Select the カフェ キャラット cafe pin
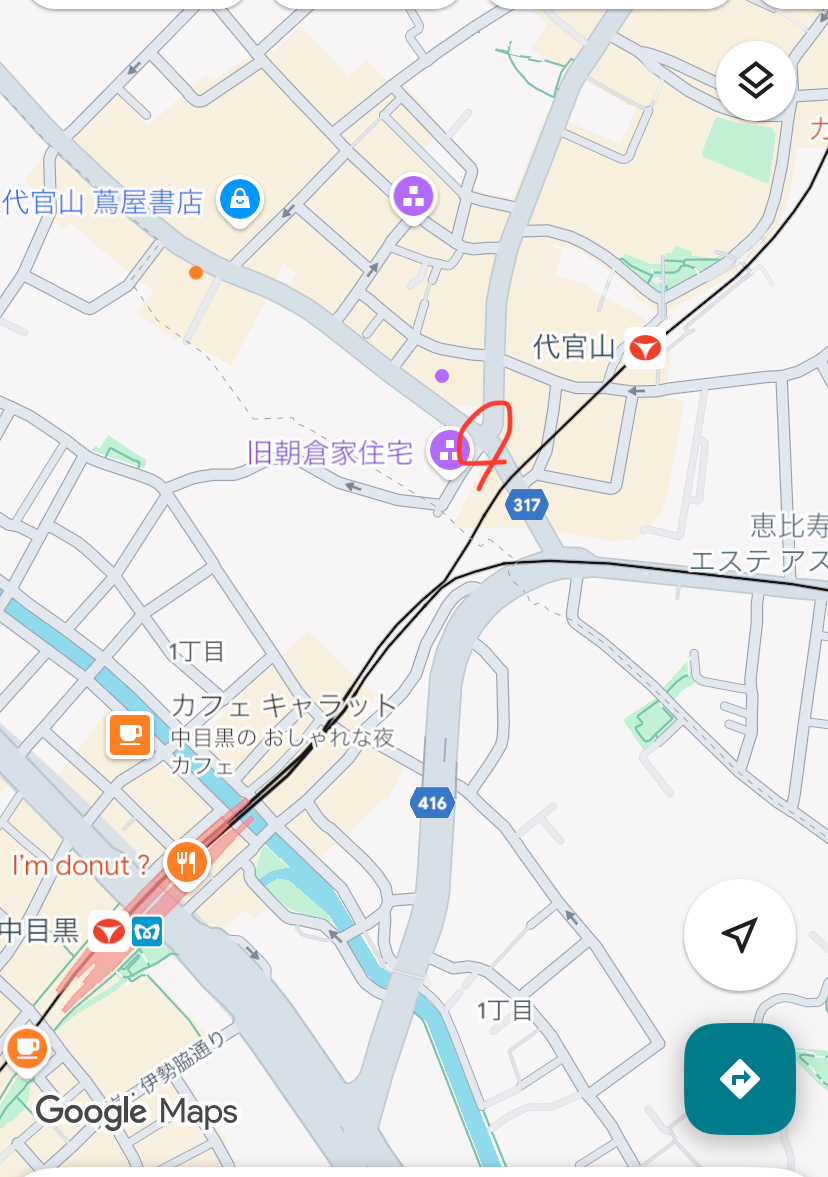 click(x=129, y=734)
